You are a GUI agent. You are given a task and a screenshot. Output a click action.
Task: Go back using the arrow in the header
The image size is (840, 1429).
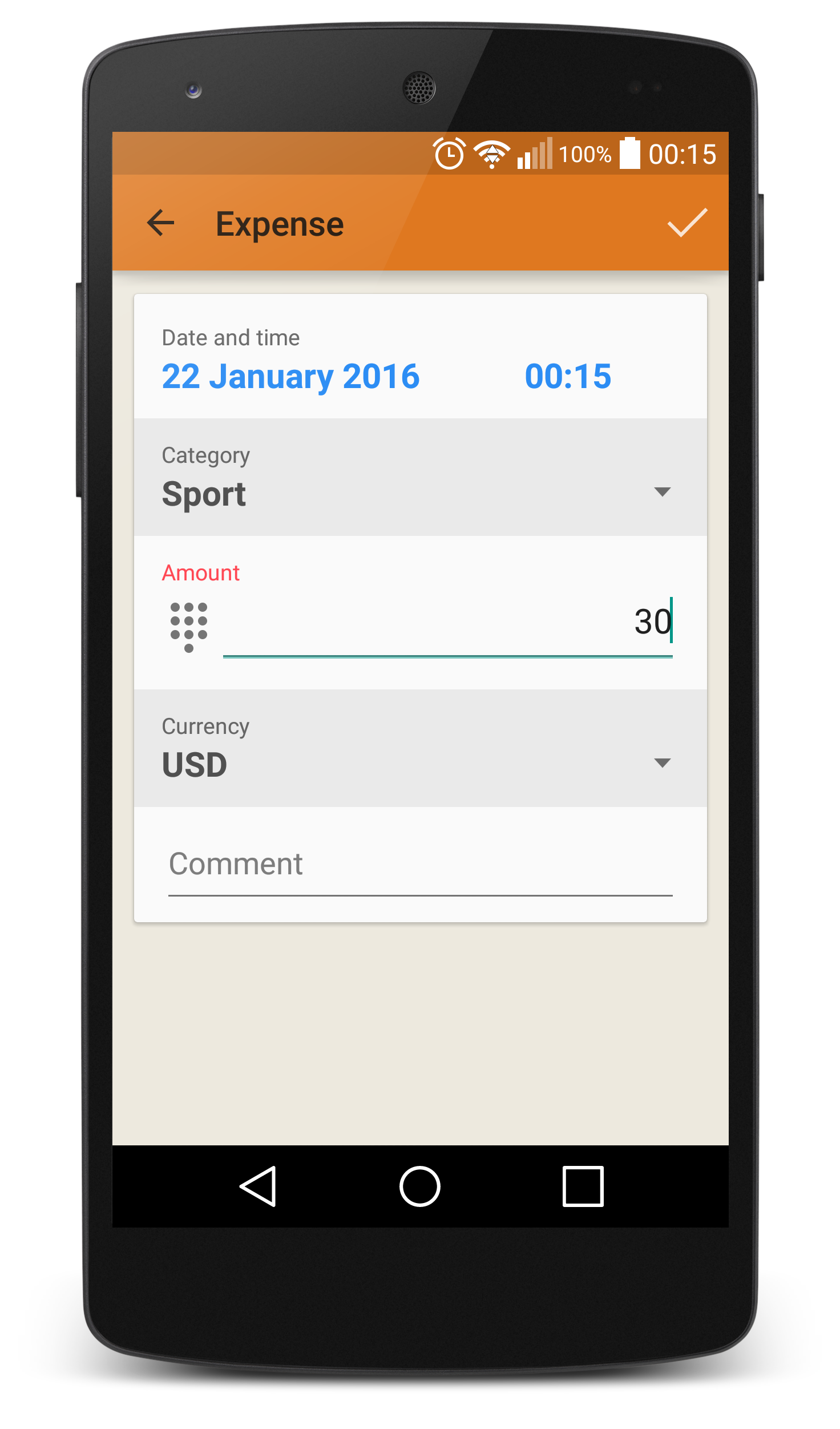[160, 223]
